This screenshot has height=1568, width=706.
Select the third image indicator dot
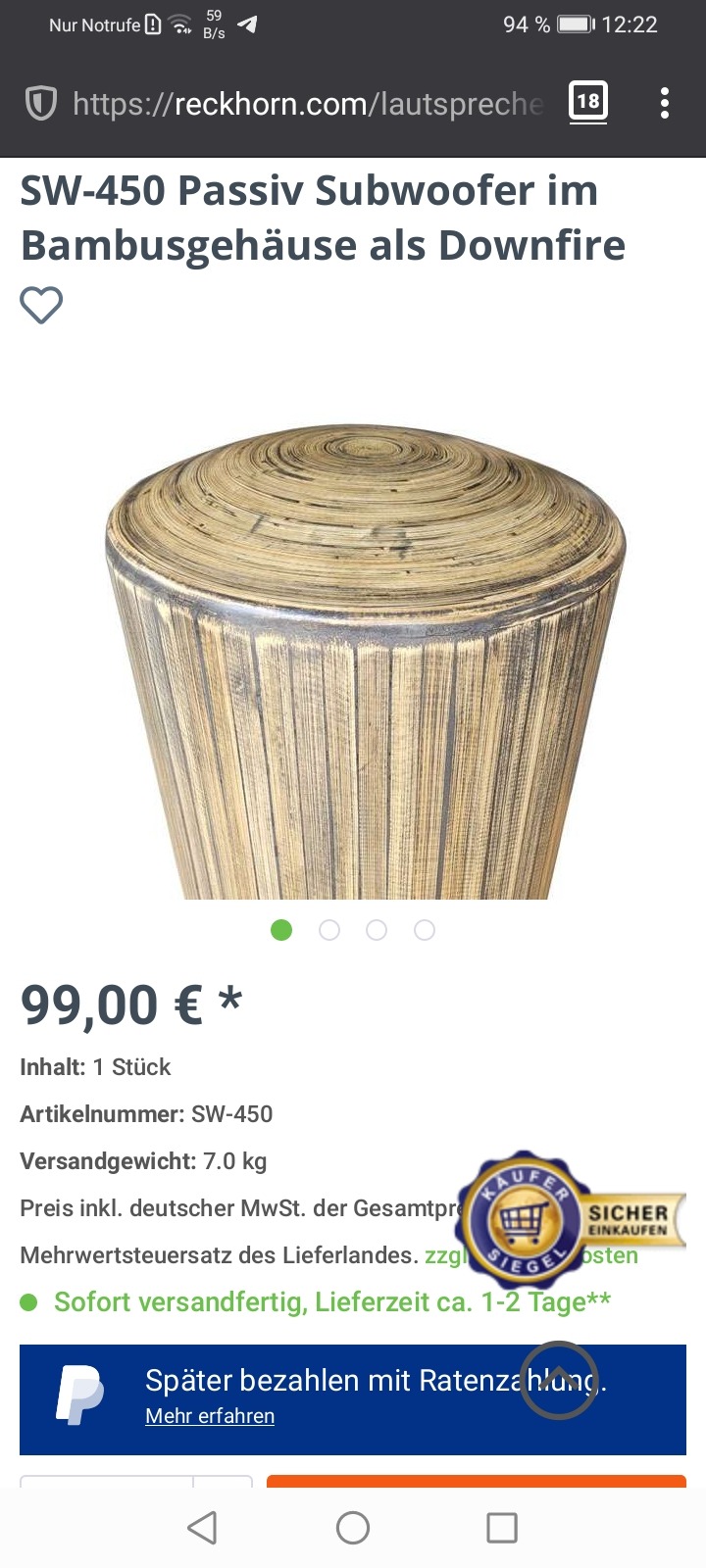tap(377, 930)
